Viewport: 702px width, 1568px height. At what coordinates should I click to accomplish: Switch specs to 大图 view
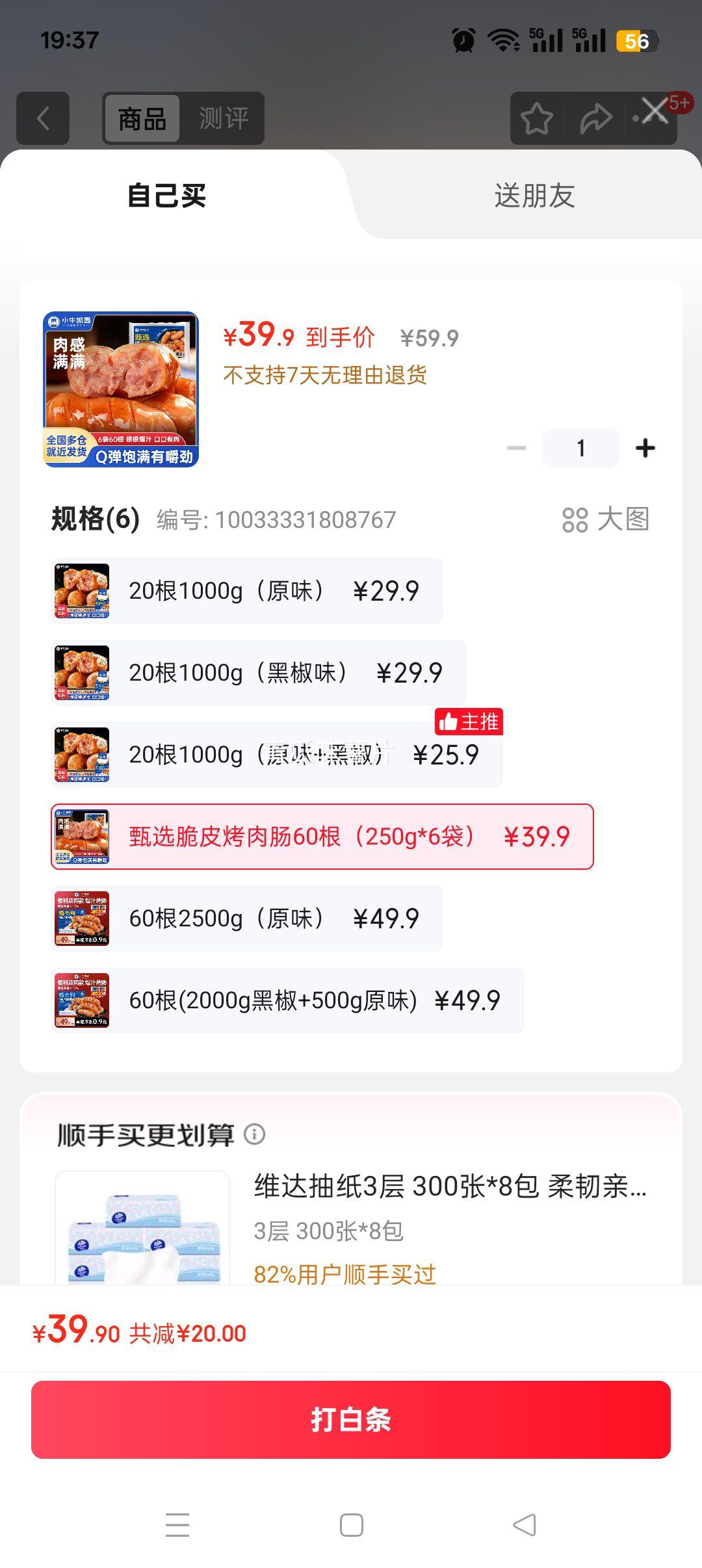coord(606,519)
